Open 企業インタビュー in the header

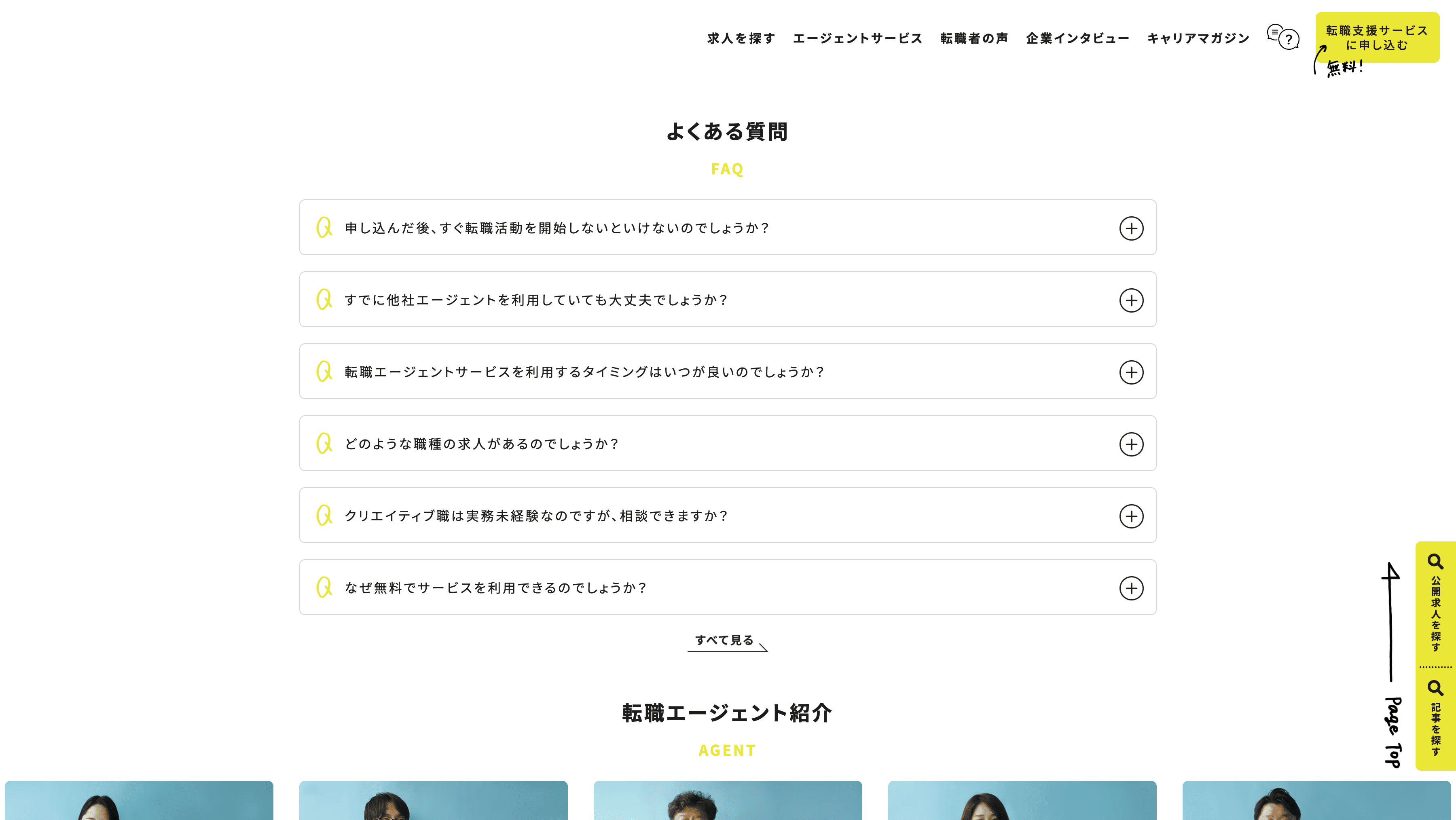(x=1077, y=38)
